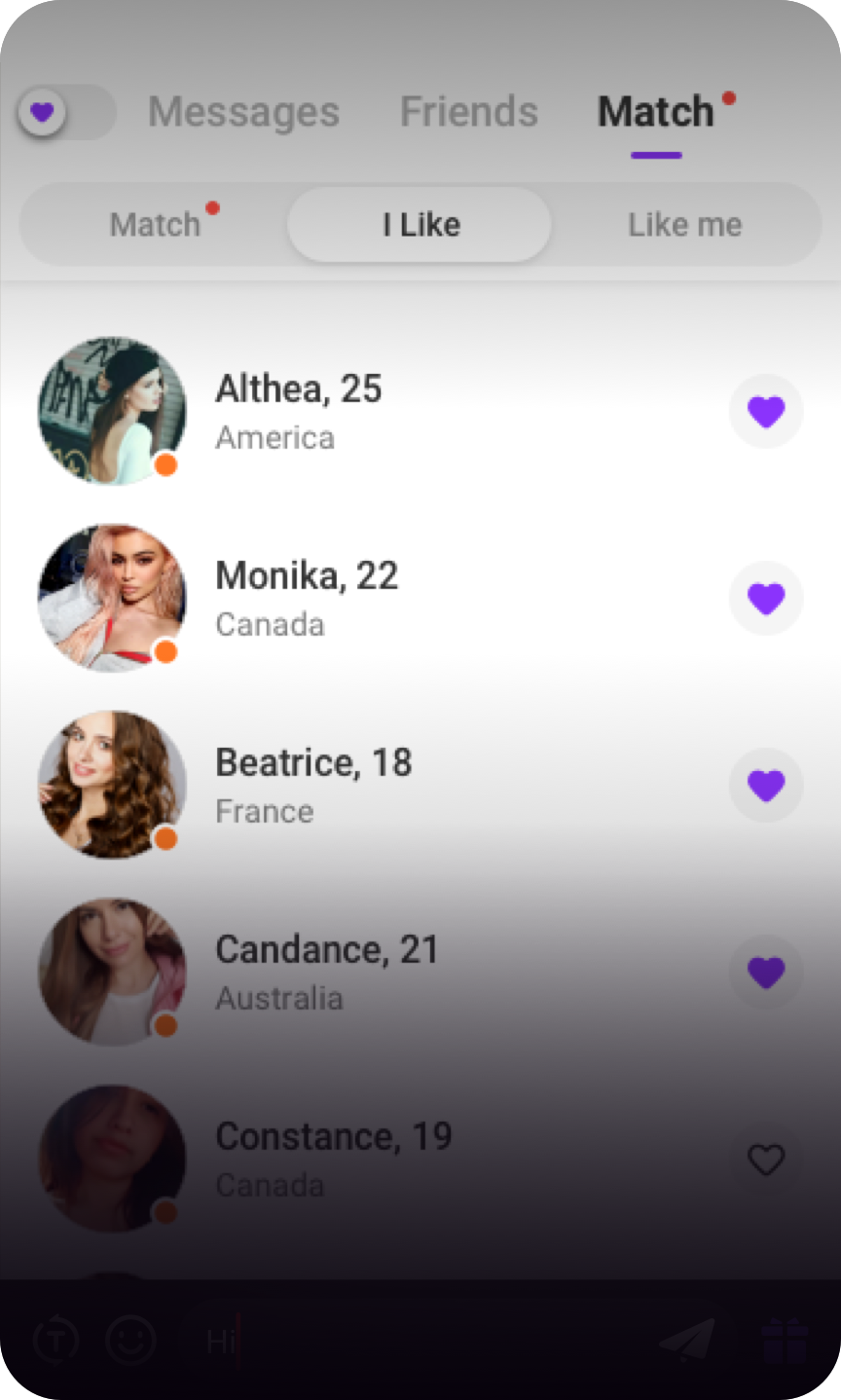
Task: Select the I Like segment
Action: pos(420,225)
